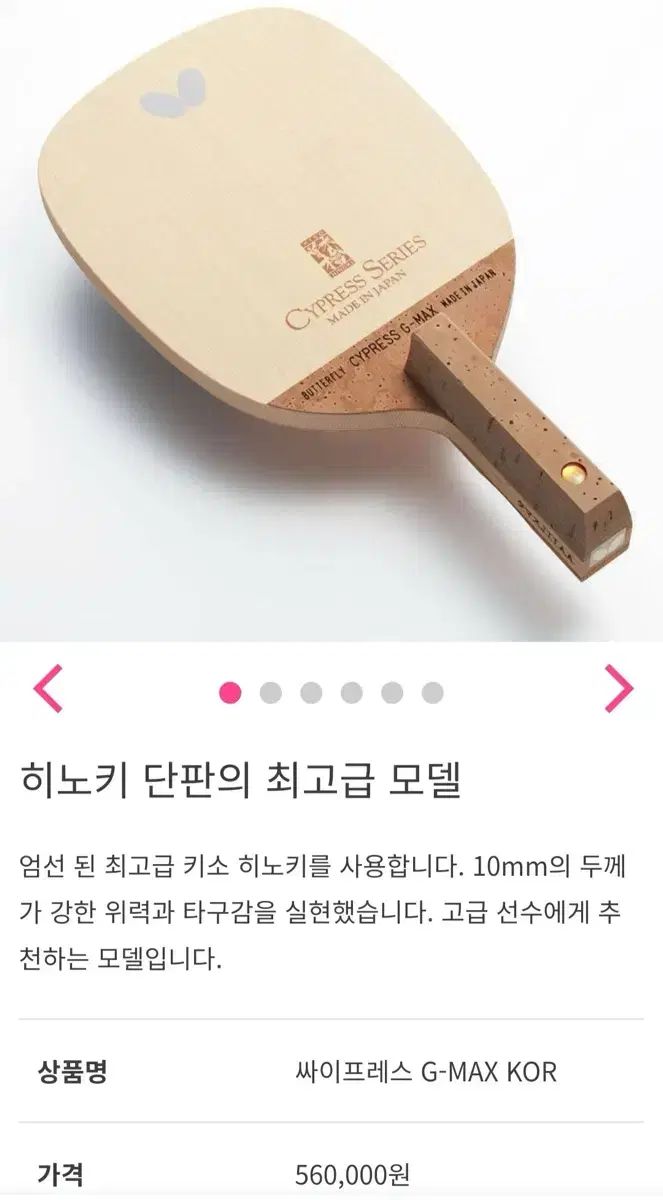The height and width of the screenshot is (1200, 663).
Task: Jump to the second carousel dot
Action: [x=270, y=692]
